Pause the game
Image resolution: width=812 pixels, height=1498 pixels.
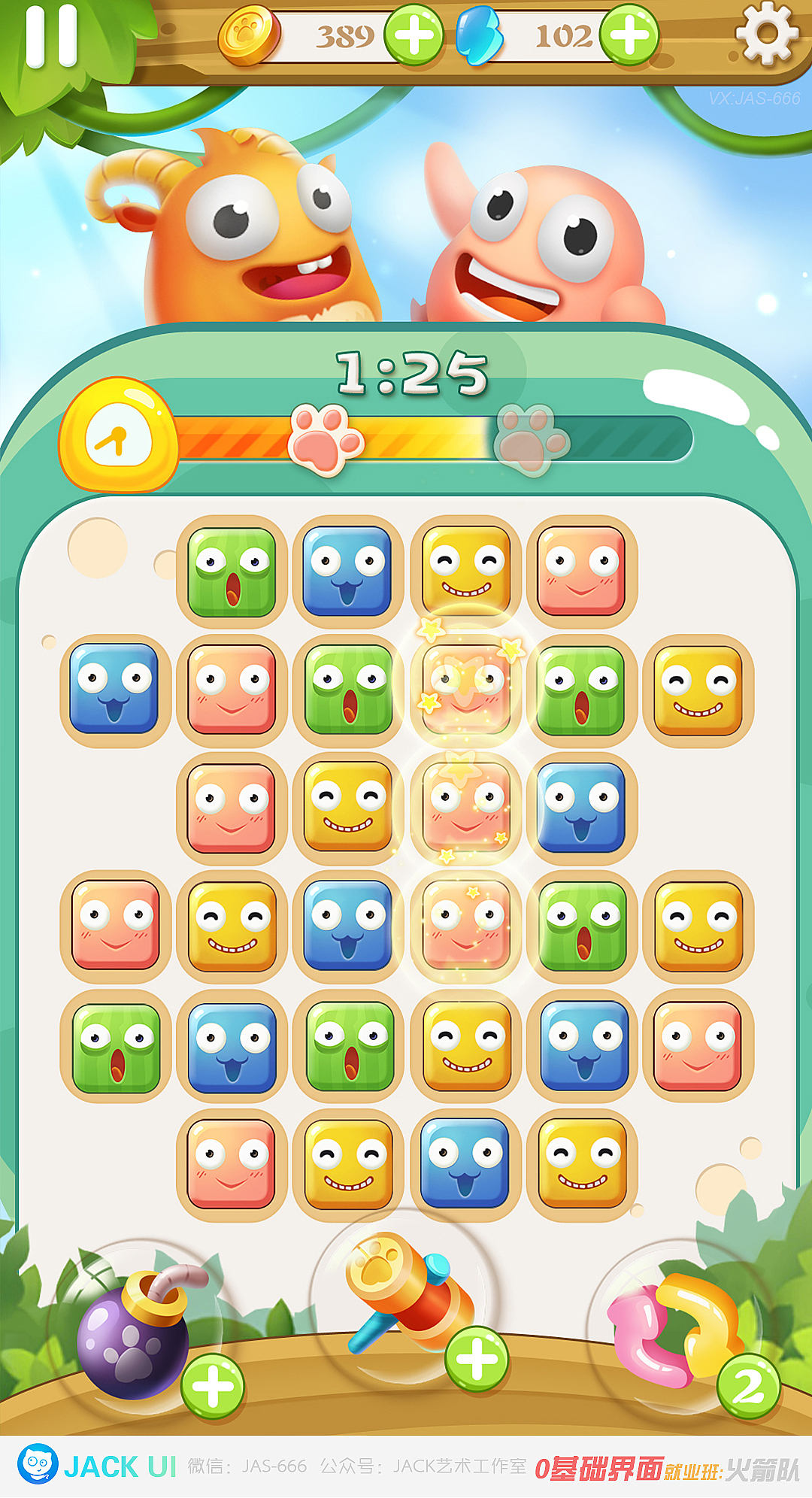51,36
